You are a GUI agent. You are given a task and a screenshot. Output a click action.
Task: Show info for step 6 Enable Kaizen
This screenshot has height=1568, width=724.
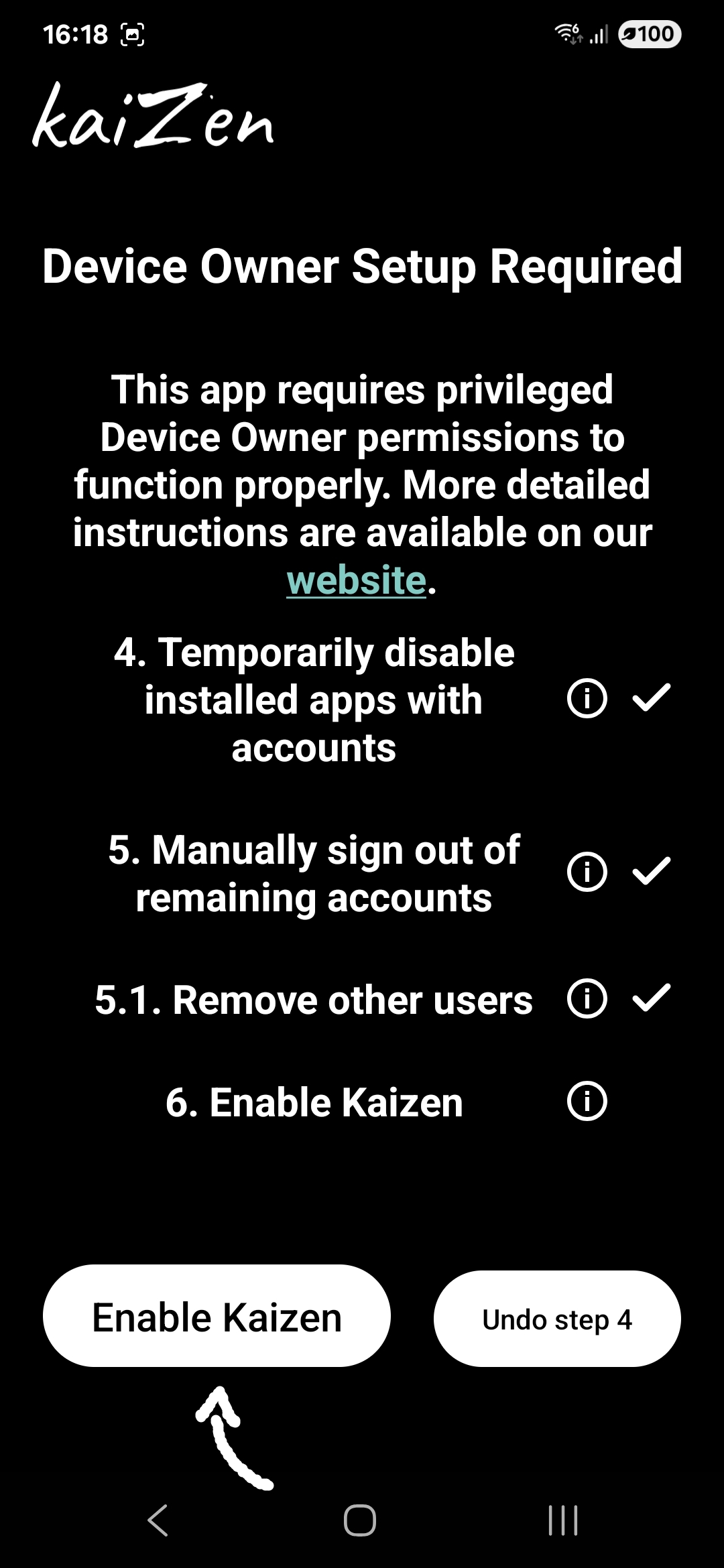click(x=587, y=1102)
